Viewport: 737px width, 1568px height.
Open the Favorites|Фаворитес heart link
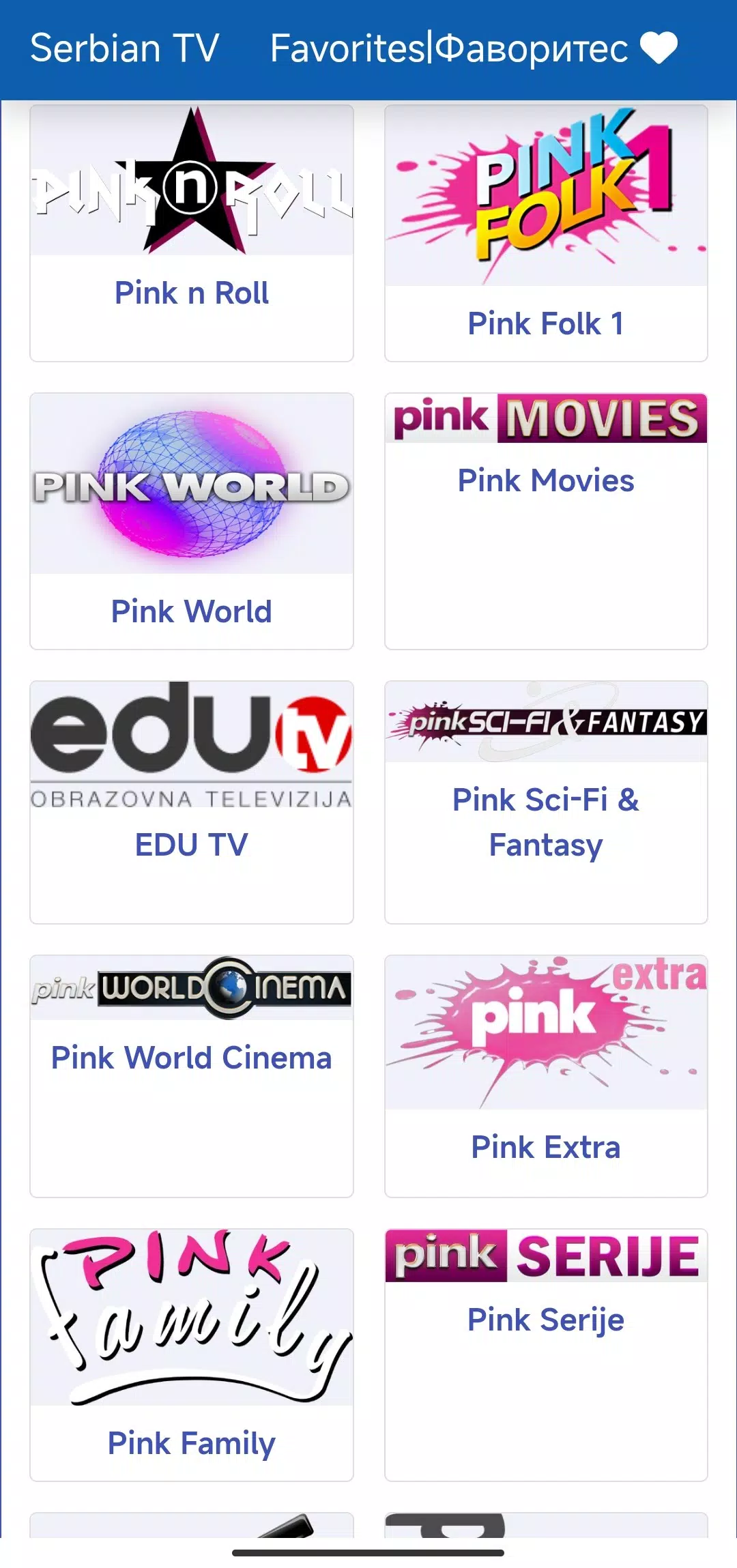474,48
